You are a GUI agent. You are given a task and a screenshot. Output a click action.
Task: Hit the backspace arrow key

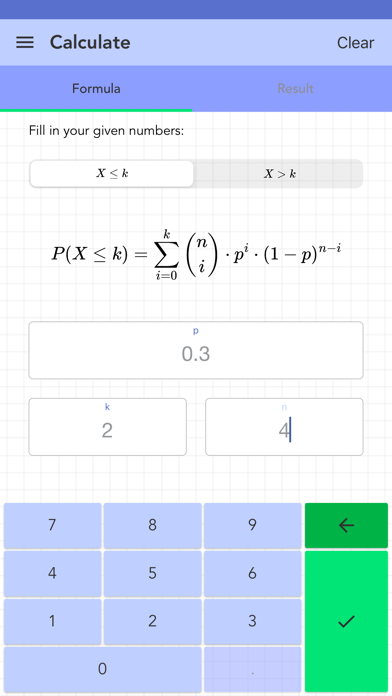coord(346,526)
